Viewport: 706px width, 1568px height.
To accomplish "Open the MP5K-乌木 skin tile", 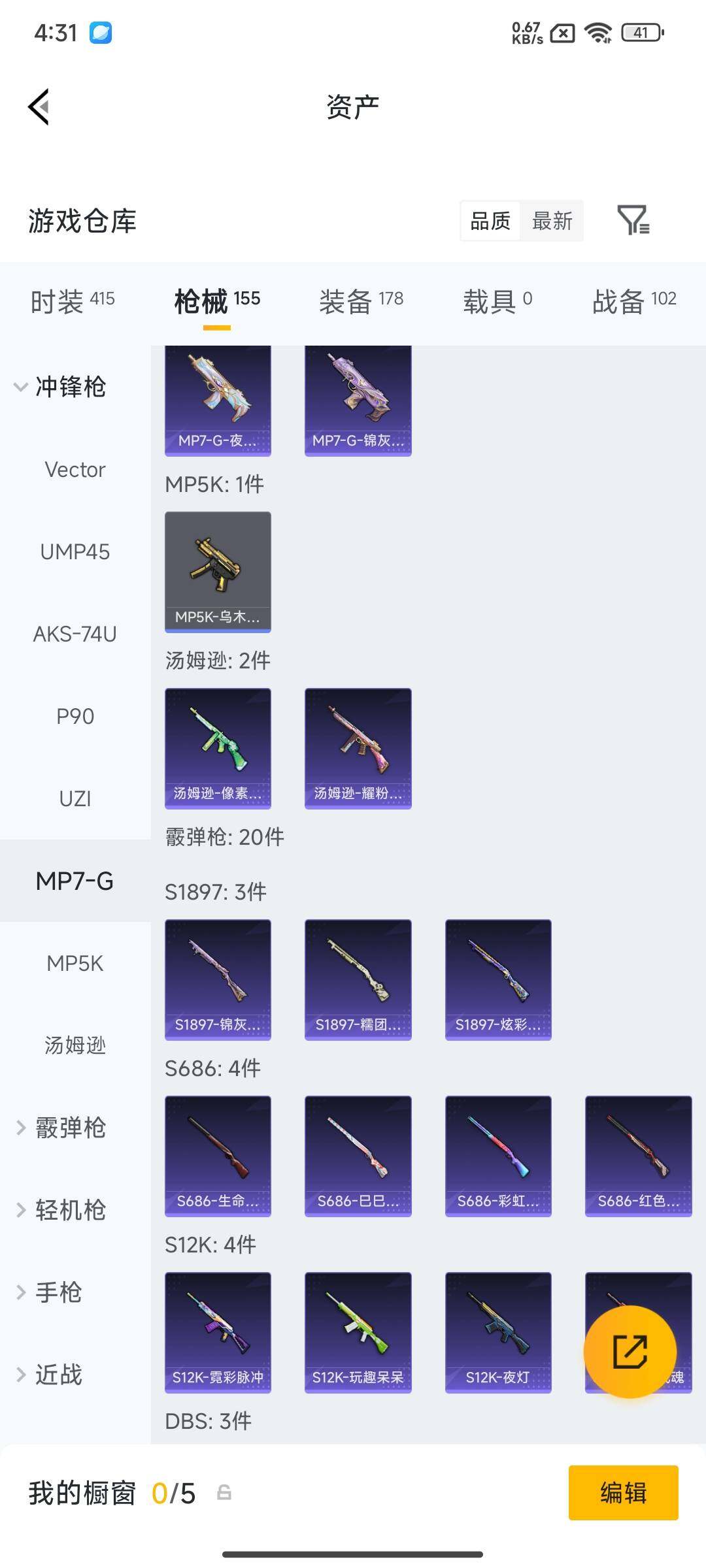I will [218, 572].
